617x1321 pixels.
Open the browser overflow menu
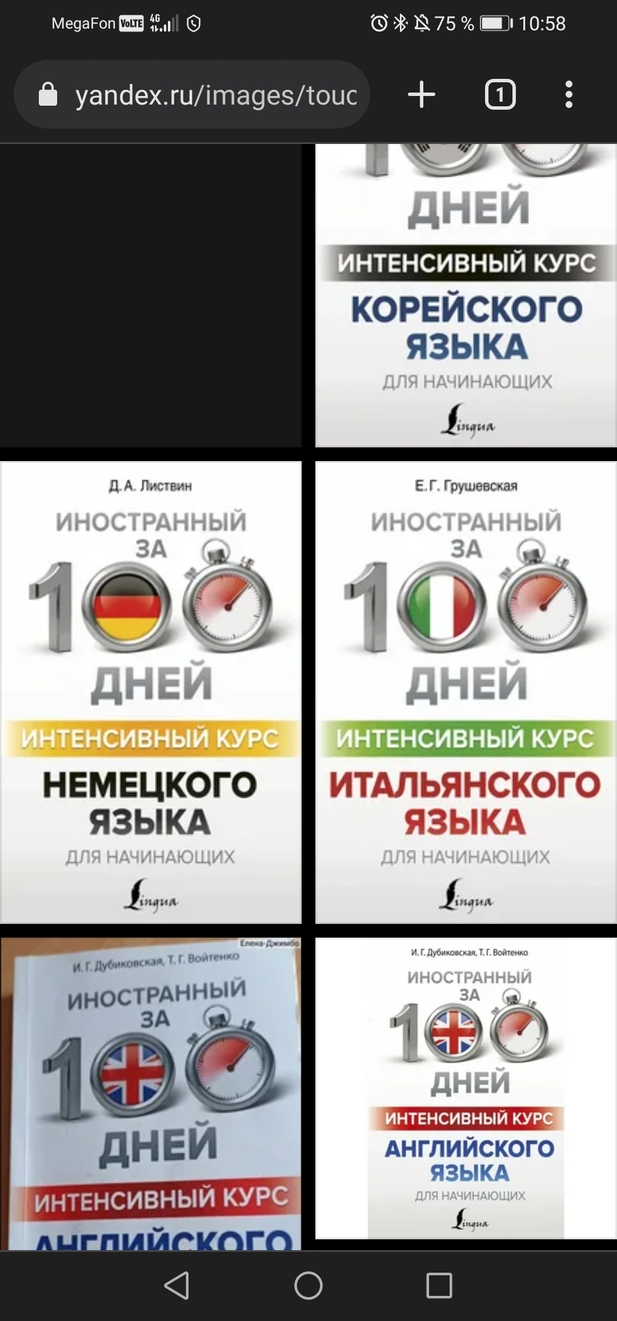568,95
